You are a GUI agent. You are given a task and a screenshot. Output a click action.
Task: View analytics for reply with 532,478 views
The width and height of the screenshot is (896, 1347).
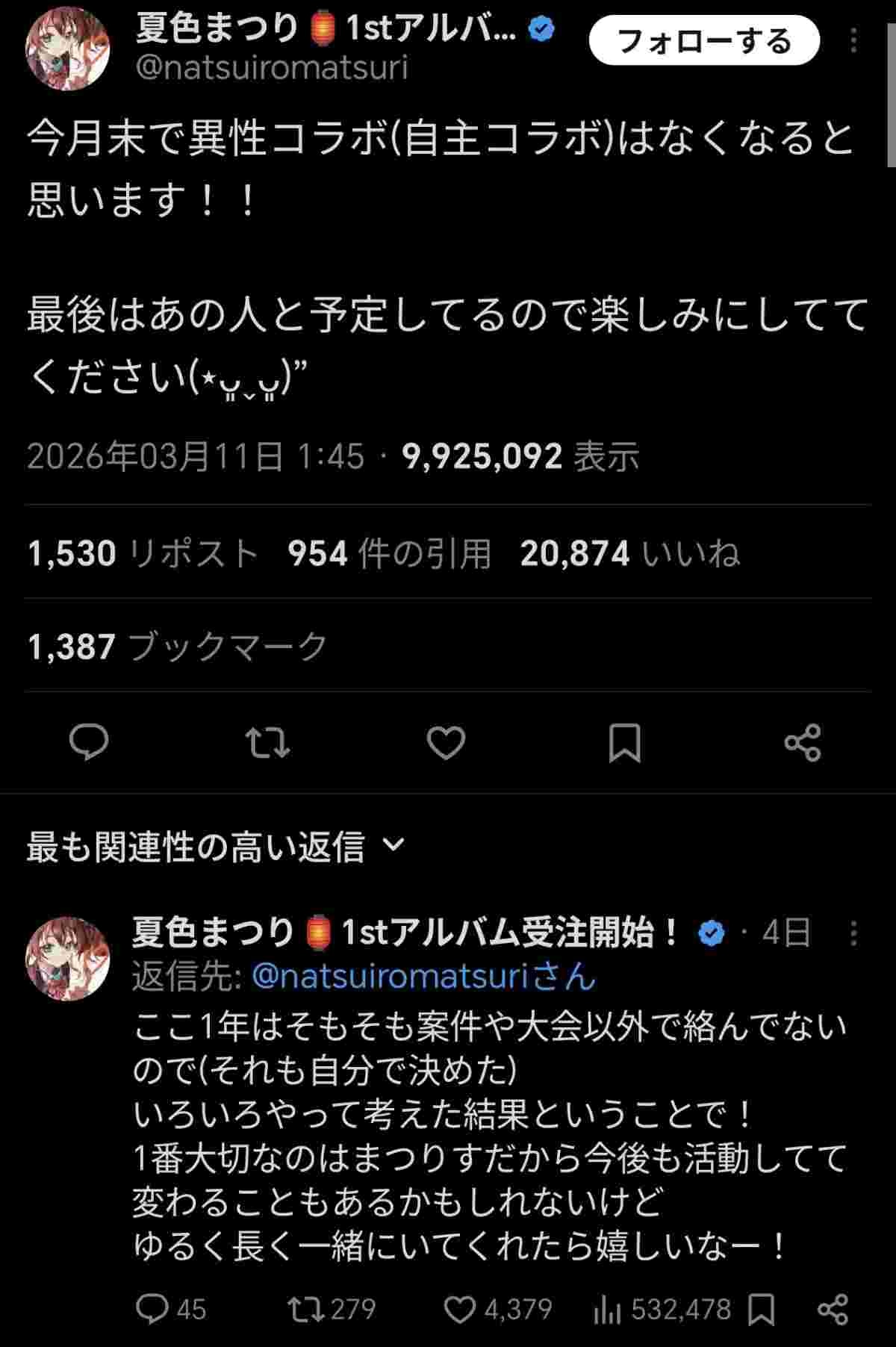pyautogui.click(x=606, y=1309)
